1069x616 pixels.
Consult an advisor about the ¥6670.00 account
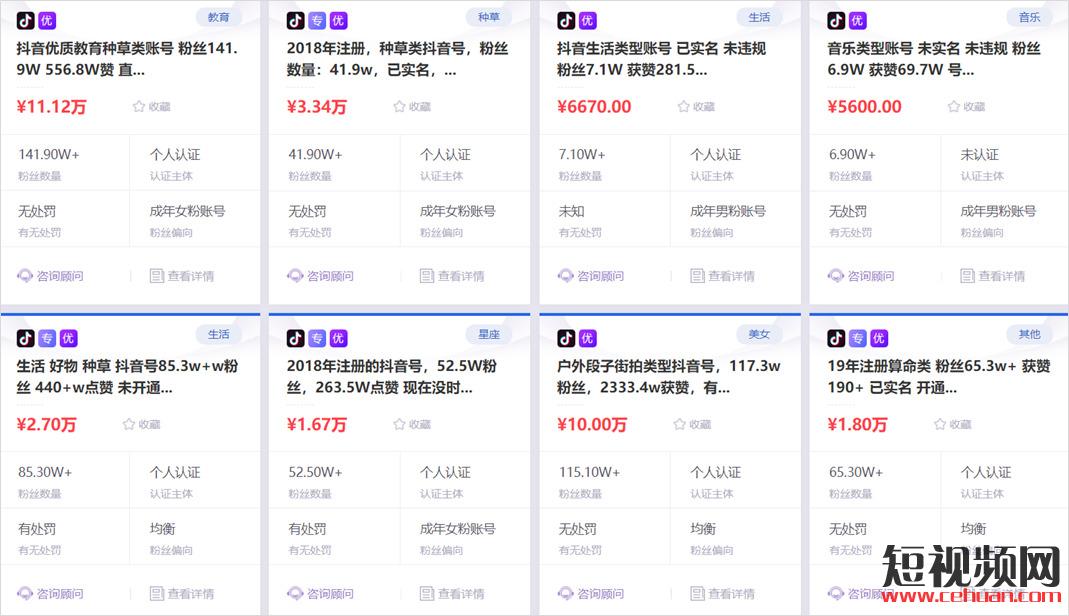pyautogui.click(x=591, y=276)
